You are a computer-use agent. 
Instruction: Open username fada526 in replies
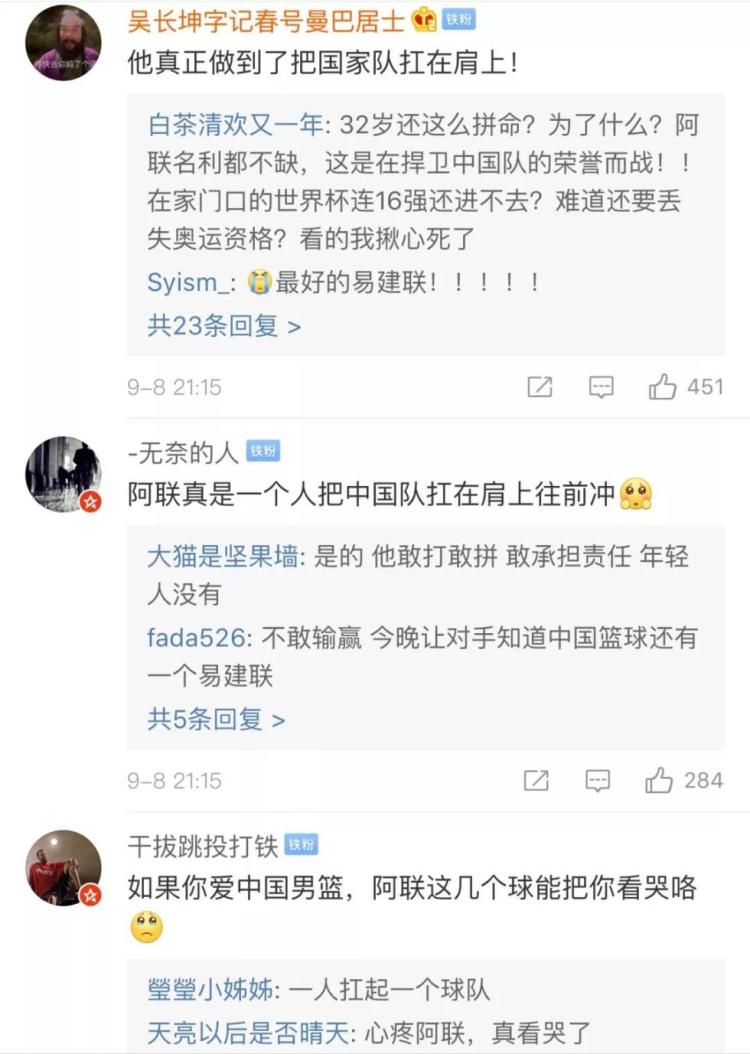pos(202,637)
